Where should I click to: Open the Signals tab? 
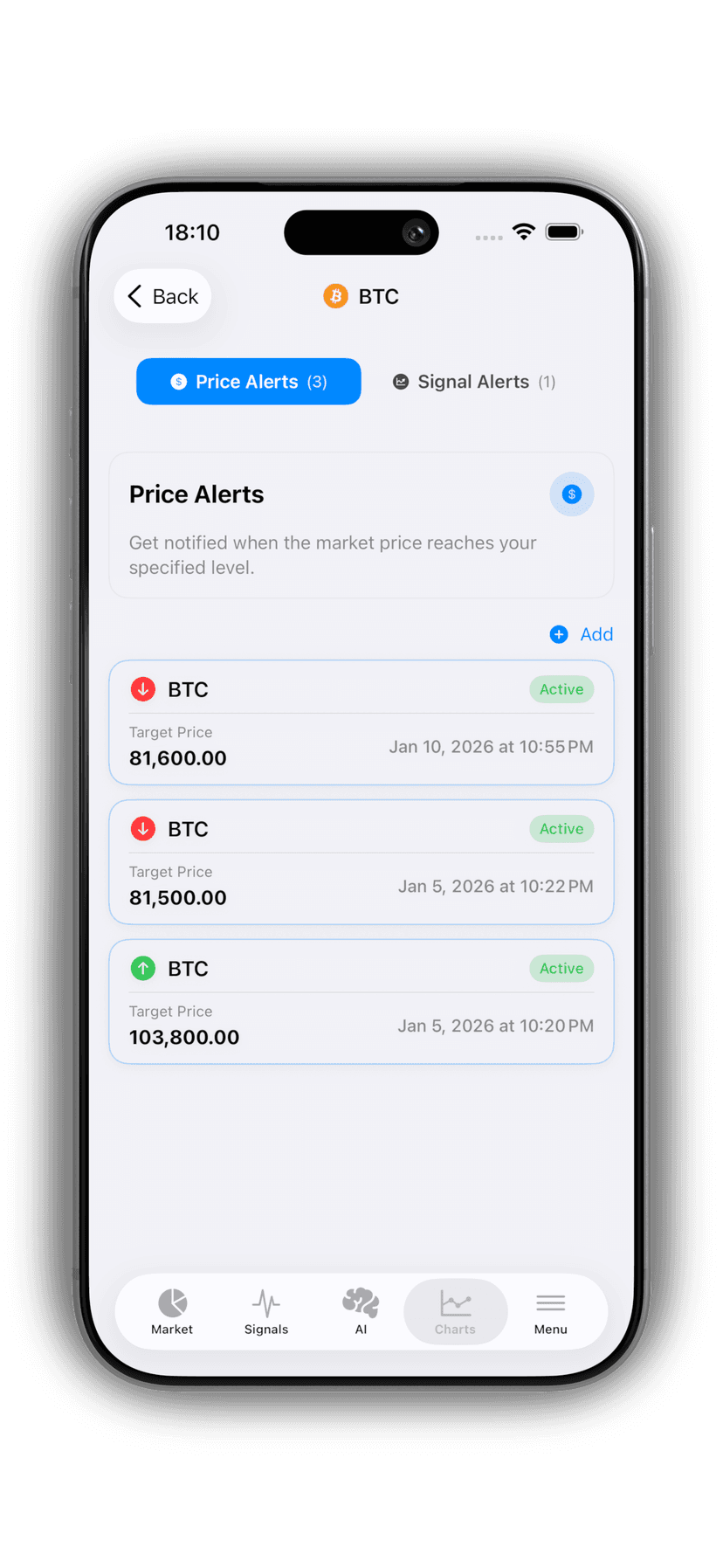pyautogui.click(x=266, y=1312)
